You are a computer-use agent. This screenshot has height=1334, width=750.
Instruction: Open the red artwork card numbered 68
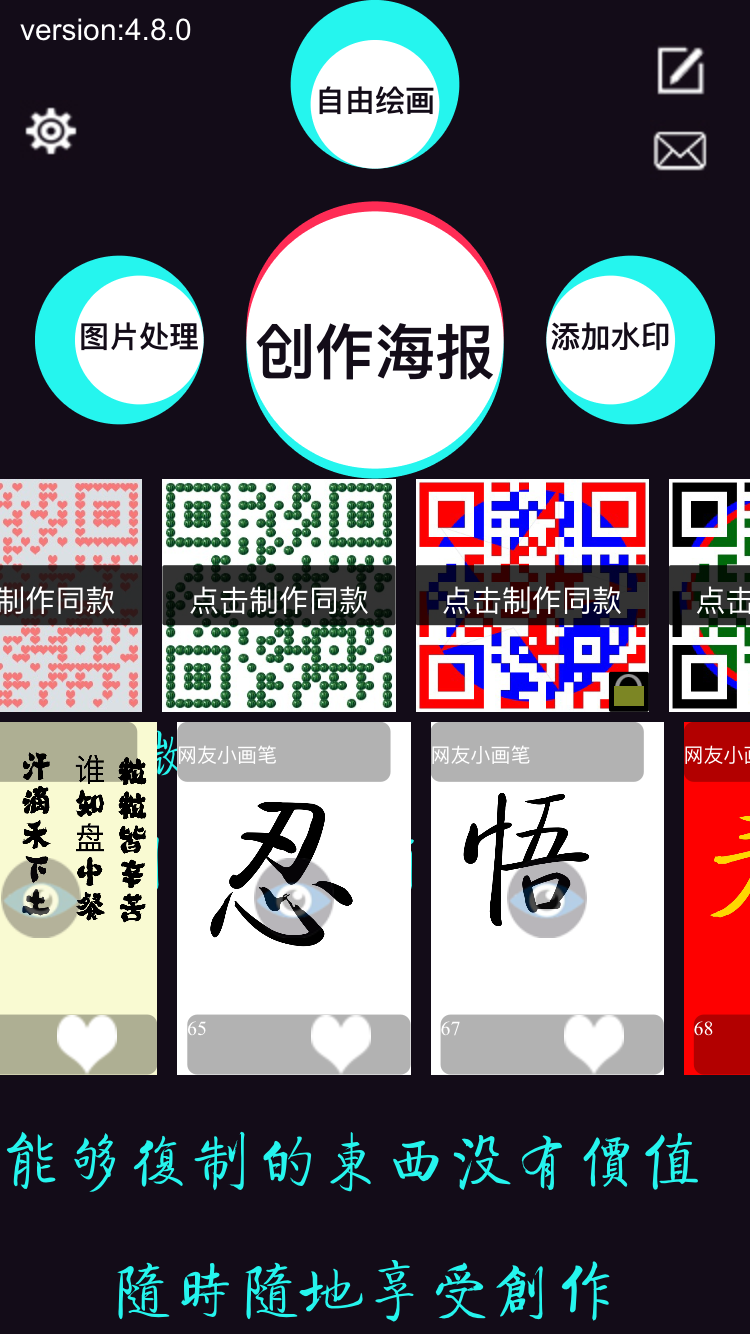pyautogui.click(x=718, y=880)
